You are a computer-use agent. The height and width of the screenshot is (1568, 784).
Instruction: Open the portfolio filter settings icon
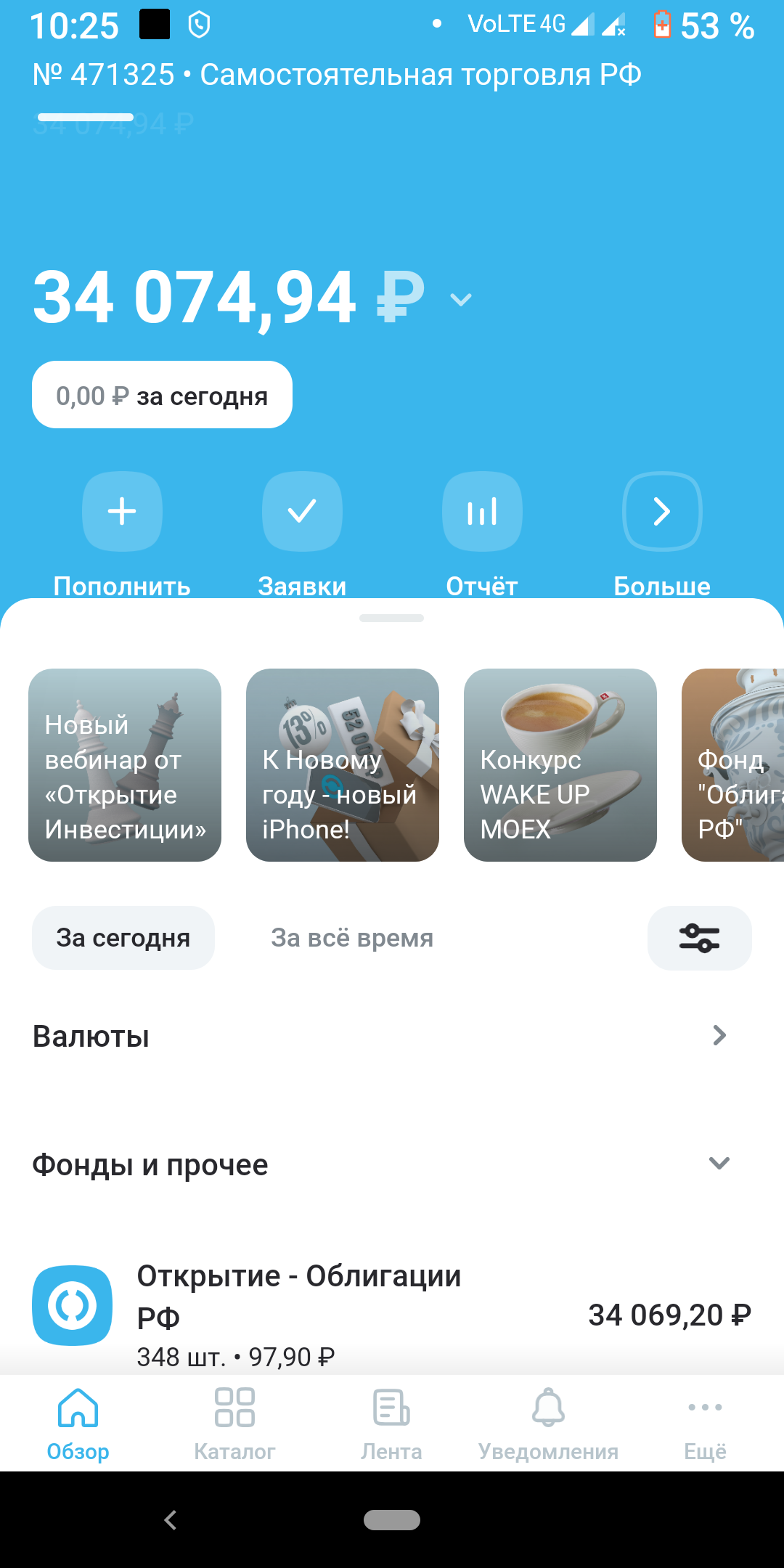(x=700, y=938)
